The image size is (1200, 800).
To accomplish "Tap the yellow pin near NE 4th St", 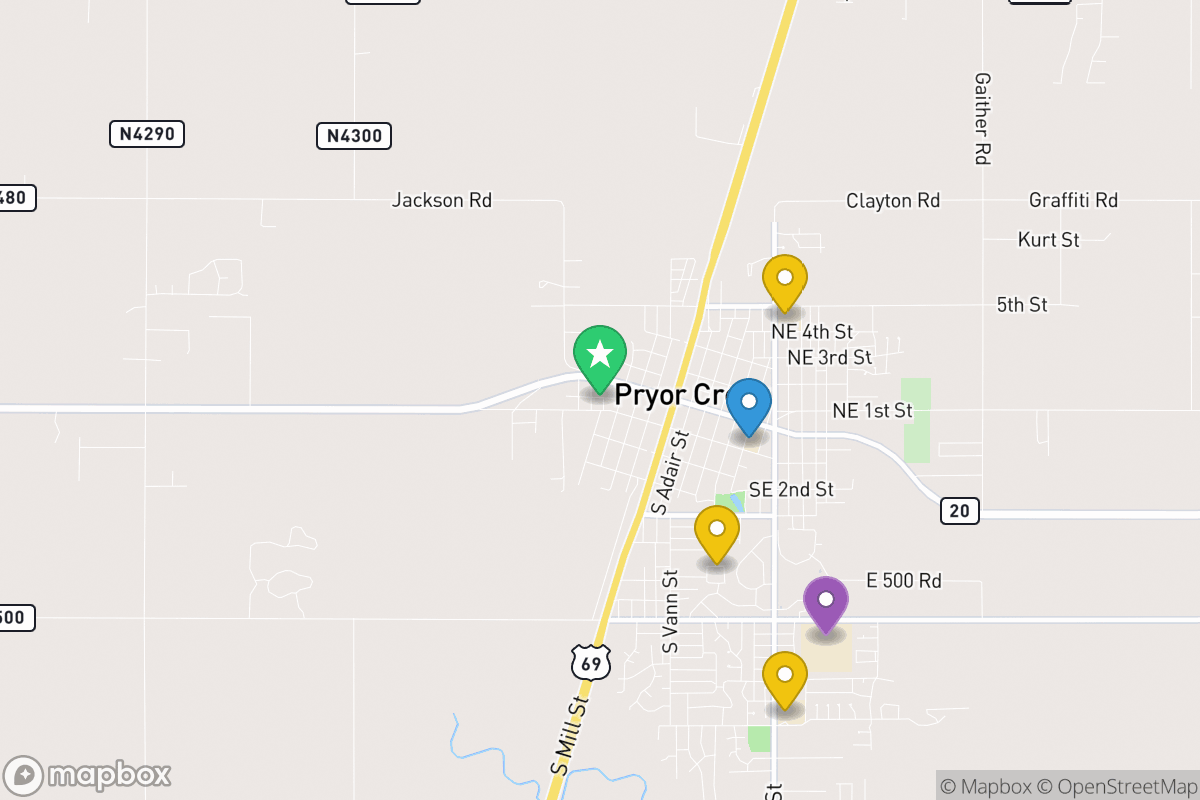I will coord(784,280).
